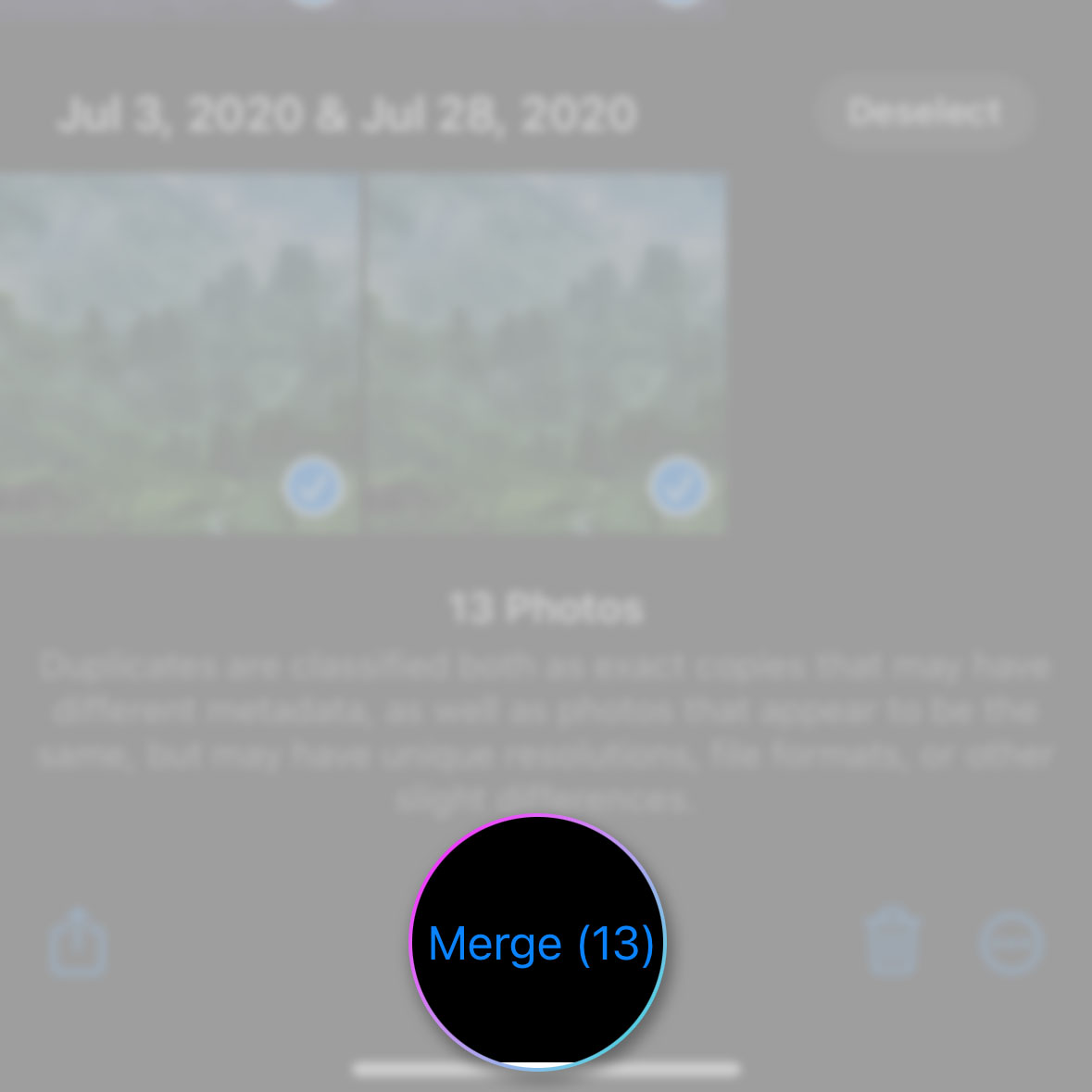
Task: Uncheck the second duplicate forest photo
Action: point(679,486)
